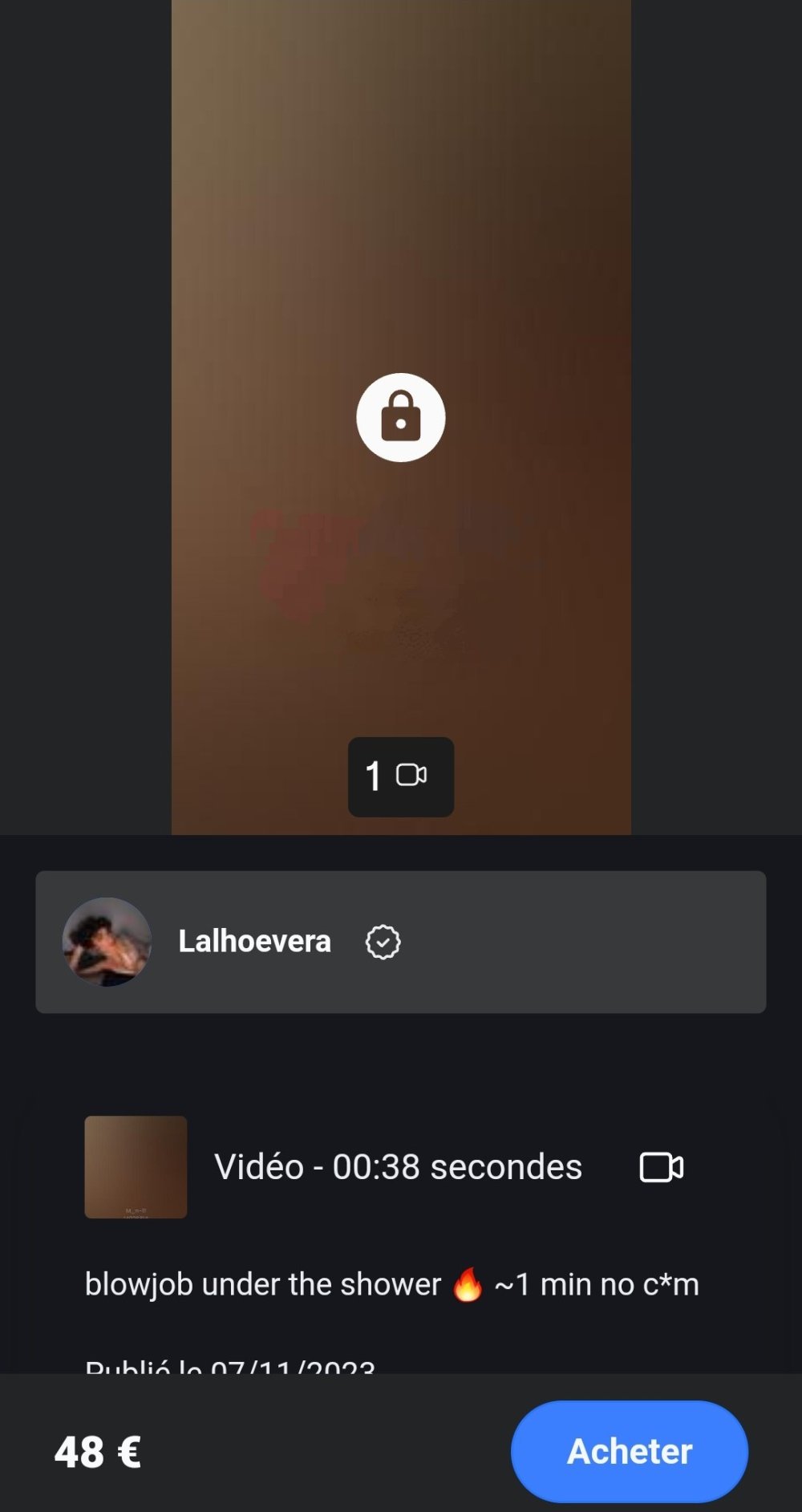Tap the Acheter purchase button
802x1512 pixels.
(x=629, y=1451)
